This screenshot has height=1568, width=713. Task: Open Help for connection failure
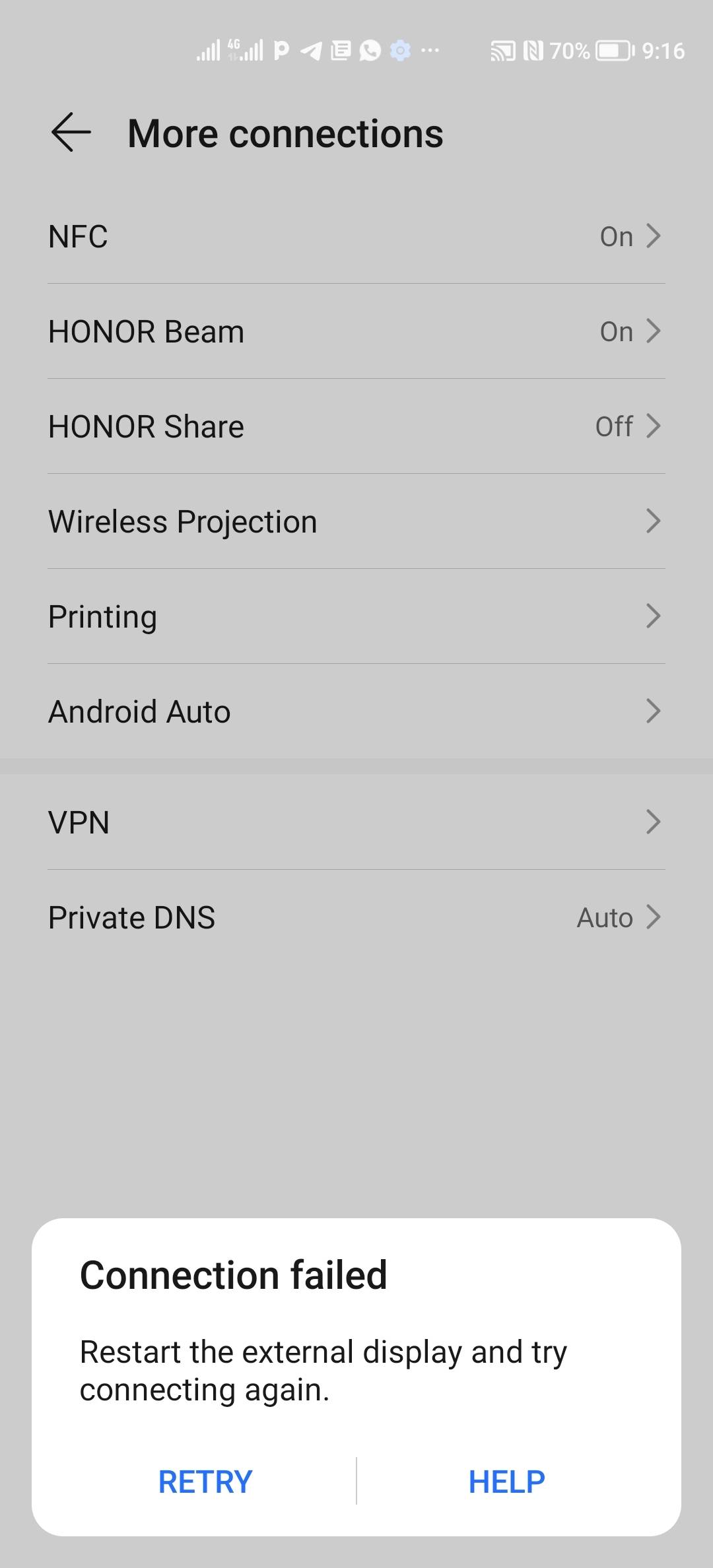[506, 1482]
